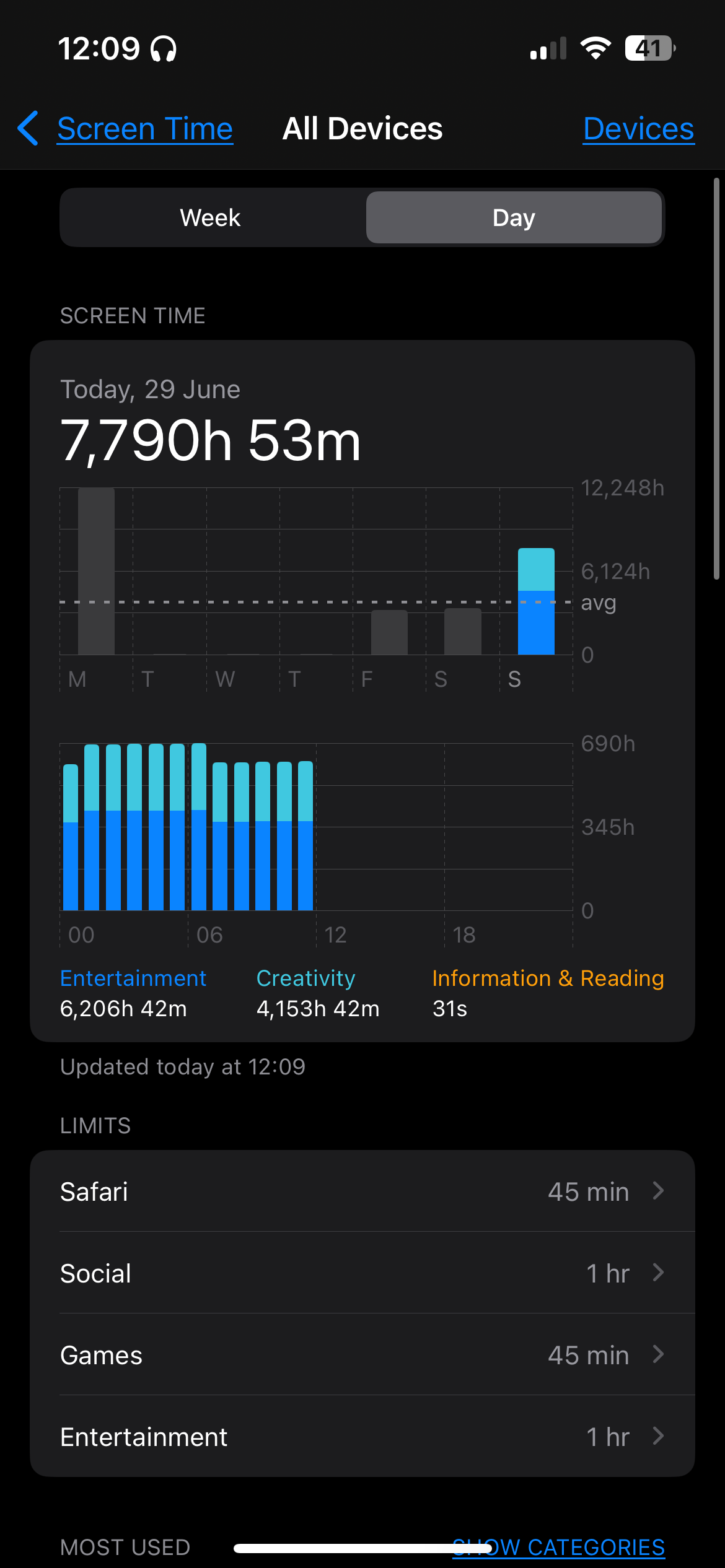The width and height of the screenshot is (725, 1568).
Task: Open the Devices selector
Action: point(638,129)
